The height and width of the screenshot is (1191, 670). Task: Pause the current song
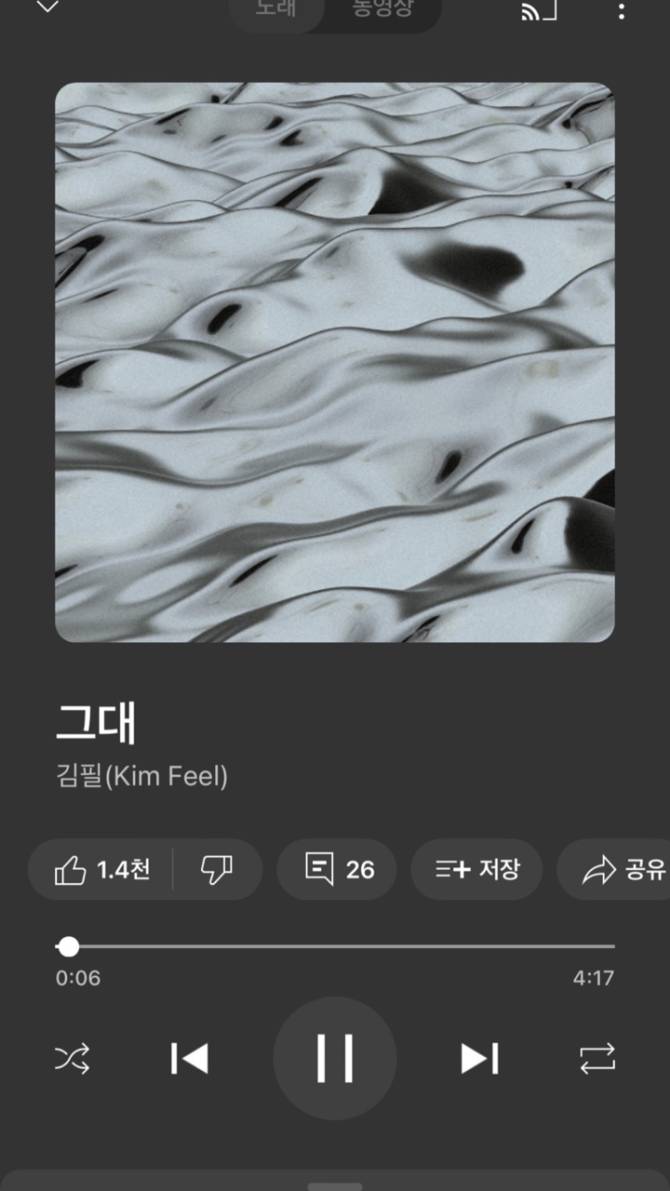tap(335, 1058)
